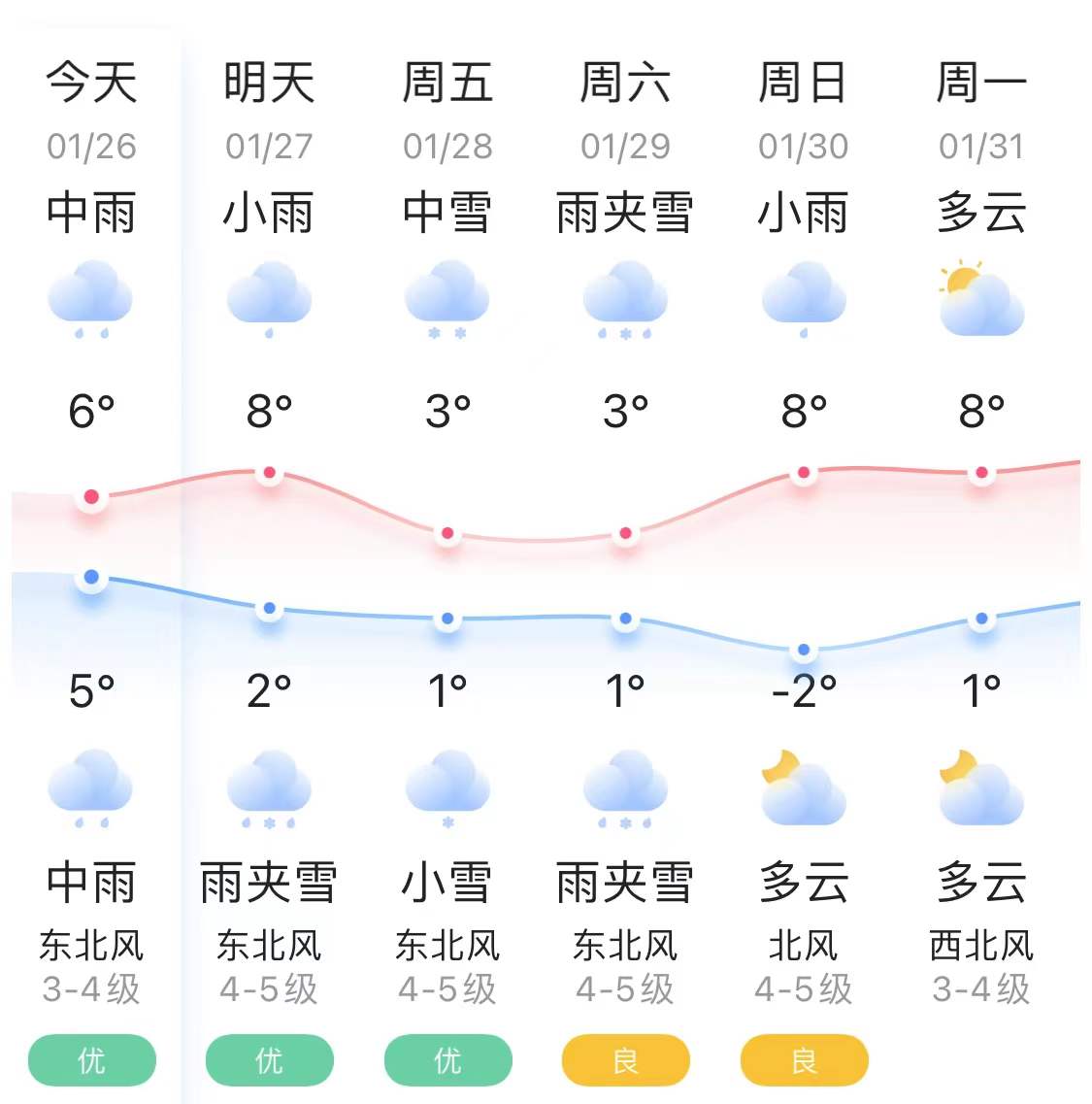Toggle the yellow 良 badge under 周六
The width and height of the screenshot is (1092, 1104).
(x=626, y=1061)
